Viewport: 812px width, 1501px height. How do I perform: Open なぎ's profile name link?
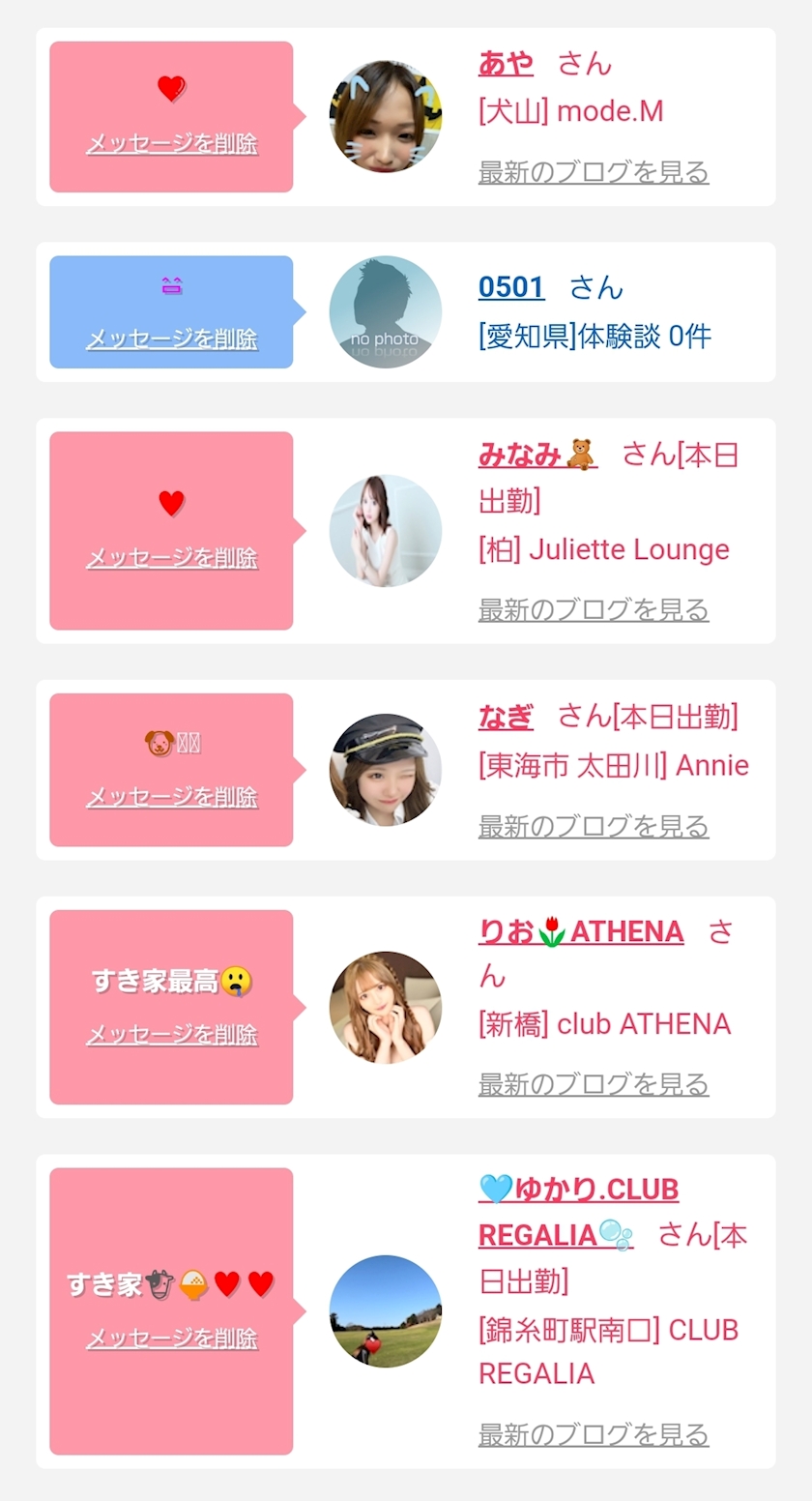click(x=506, y=717)
